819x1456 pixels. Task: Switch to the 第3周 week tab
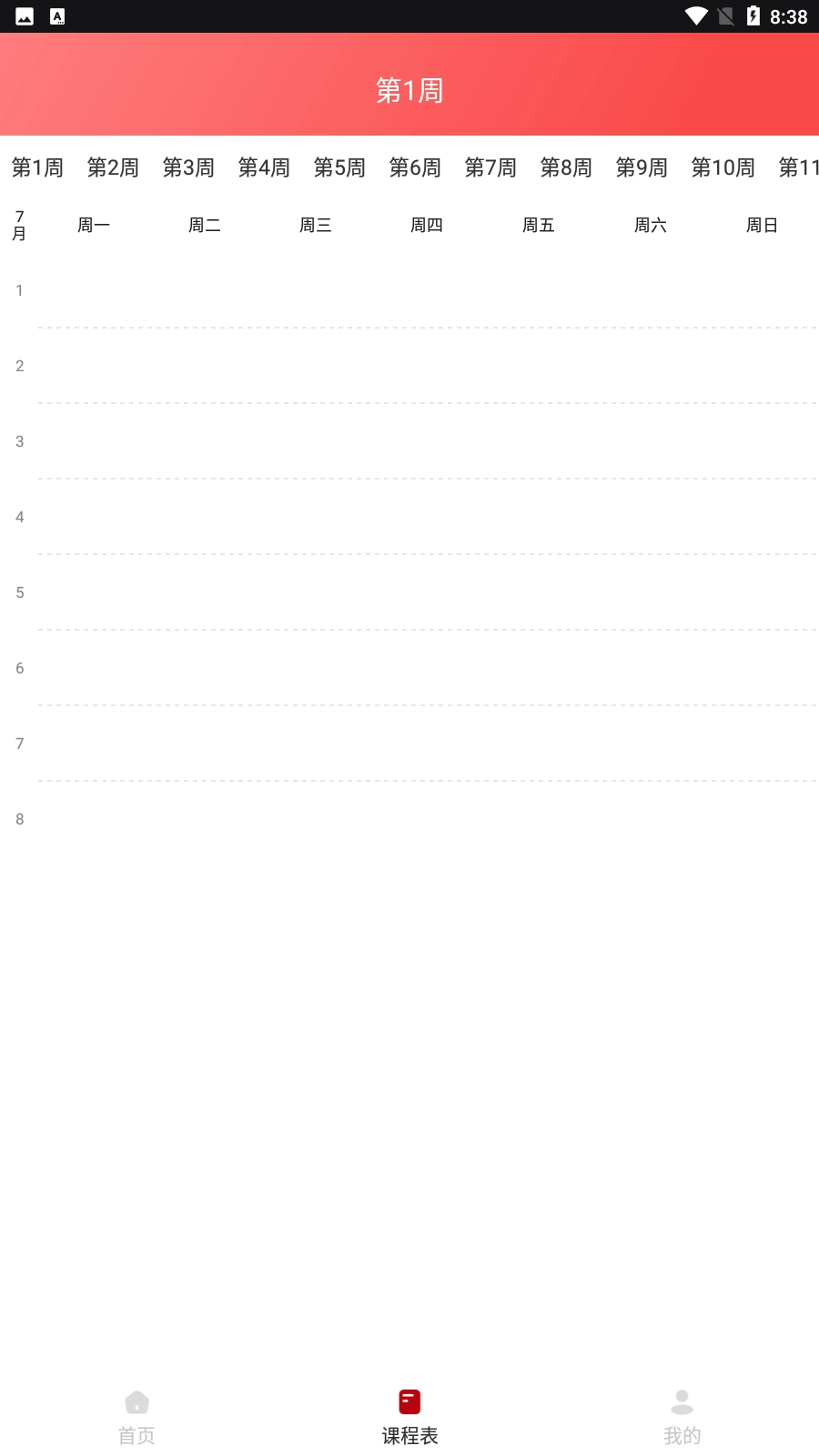tap(188, 167)
